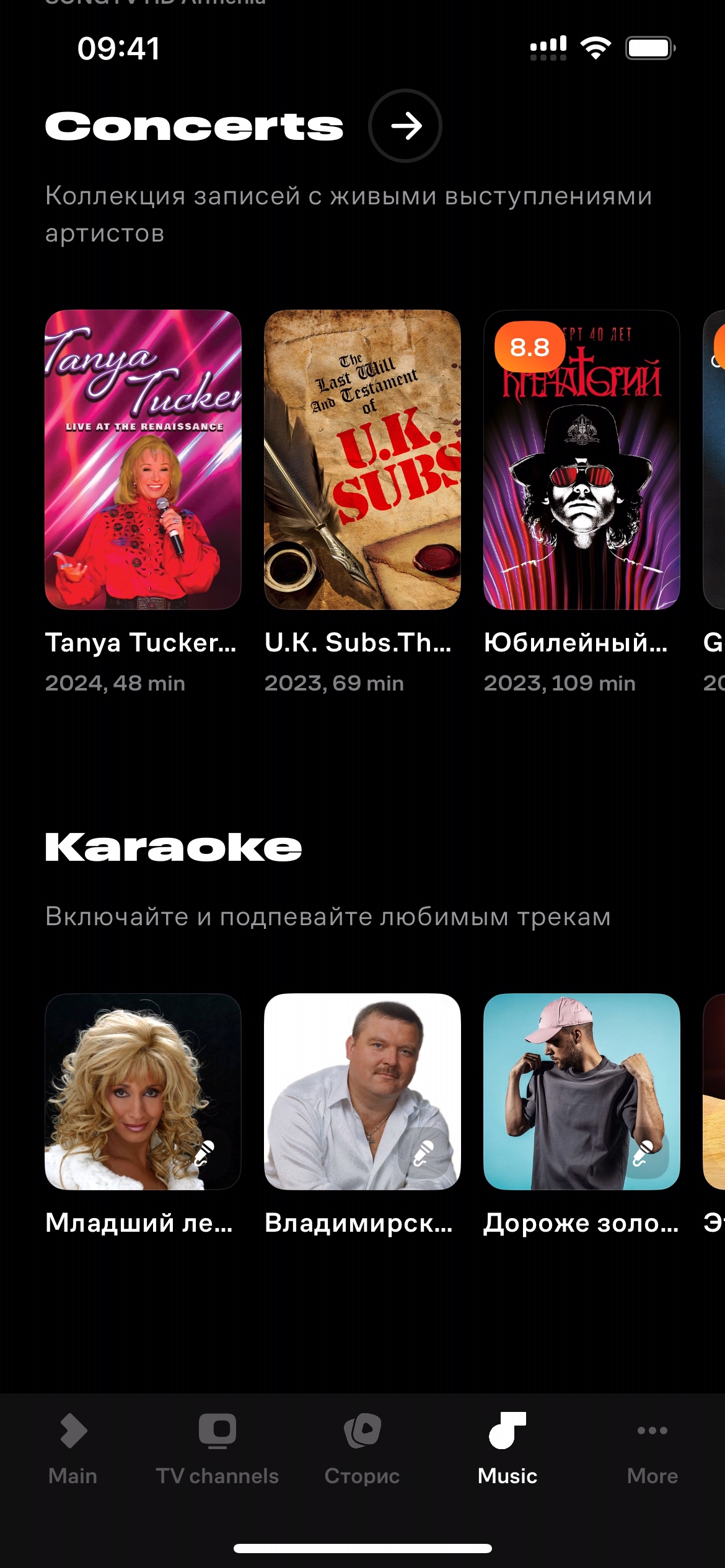This screenshot has width=725, height=1568.
Task: Open karaoke track Дороже золо...
Action: [581, 1091]
